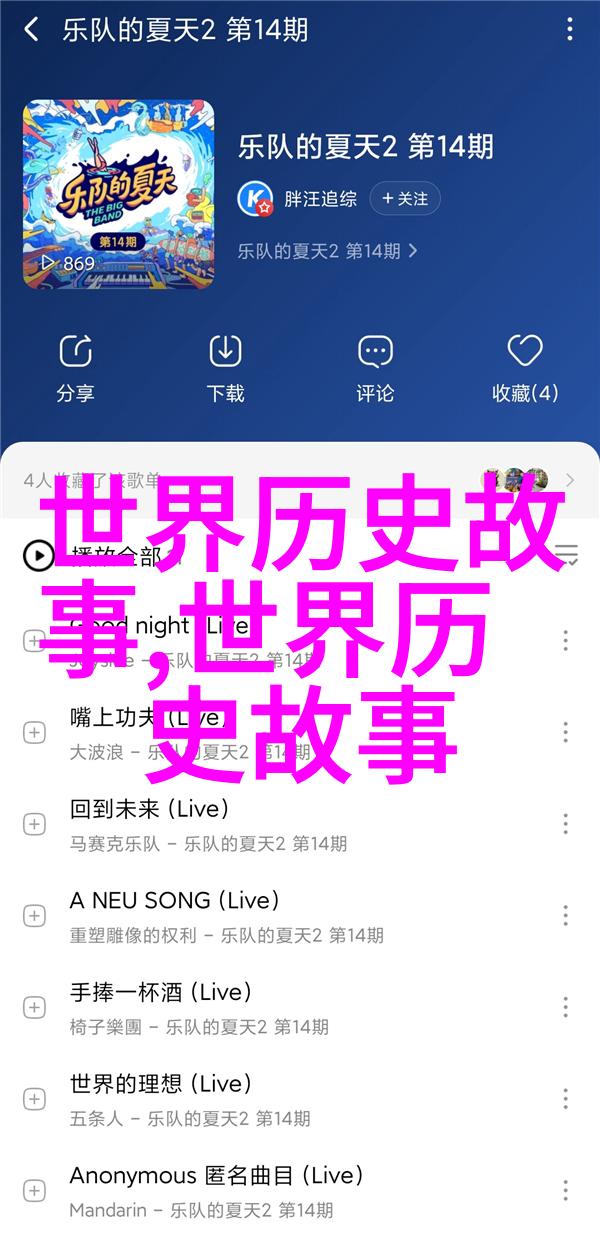Download the playlist via 下载
Viewport: 600px width, 1233px height.
point(225,369)
